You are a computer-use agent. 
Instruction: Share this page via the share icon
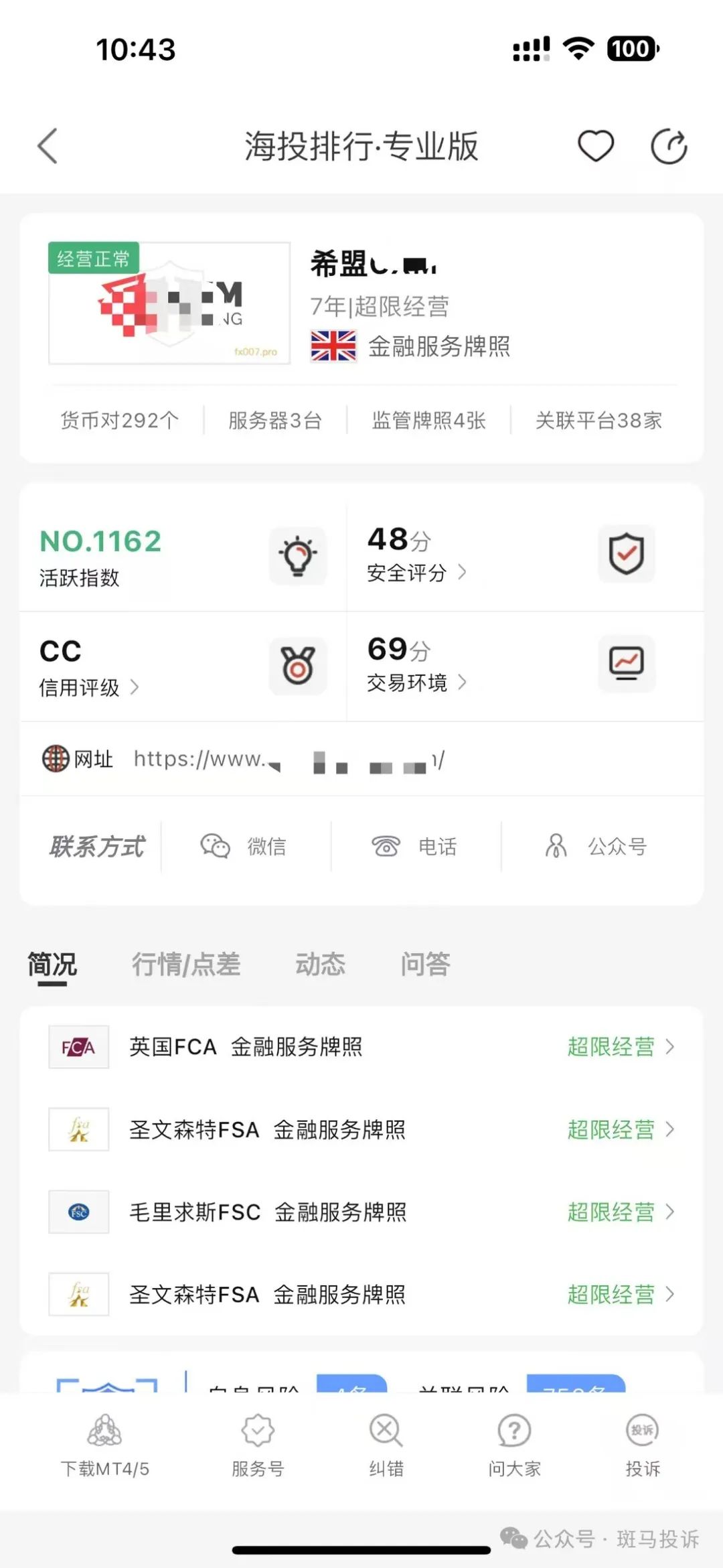669,146
